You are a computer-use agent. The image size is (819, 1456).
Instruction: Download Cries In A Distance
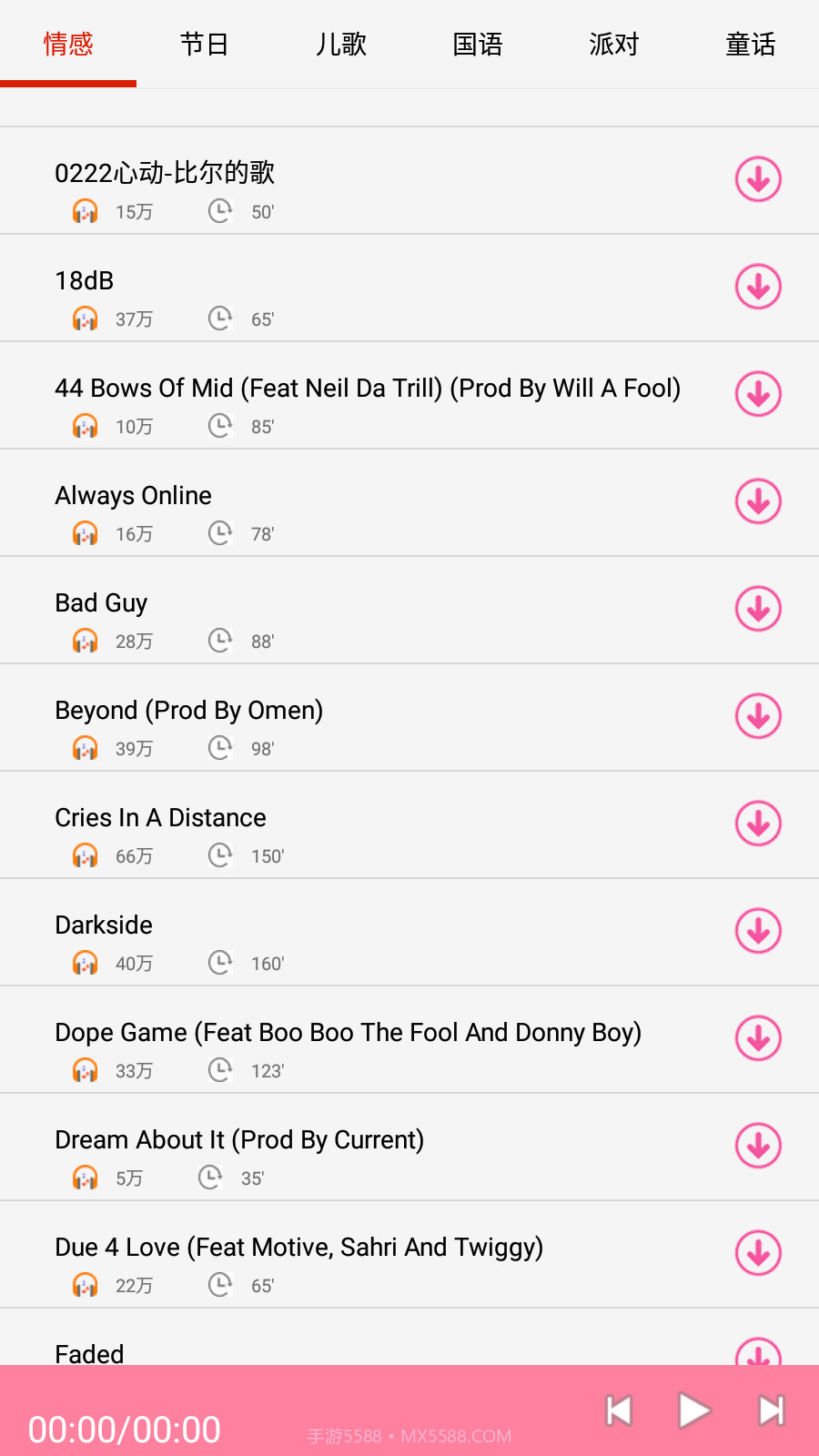758,824
